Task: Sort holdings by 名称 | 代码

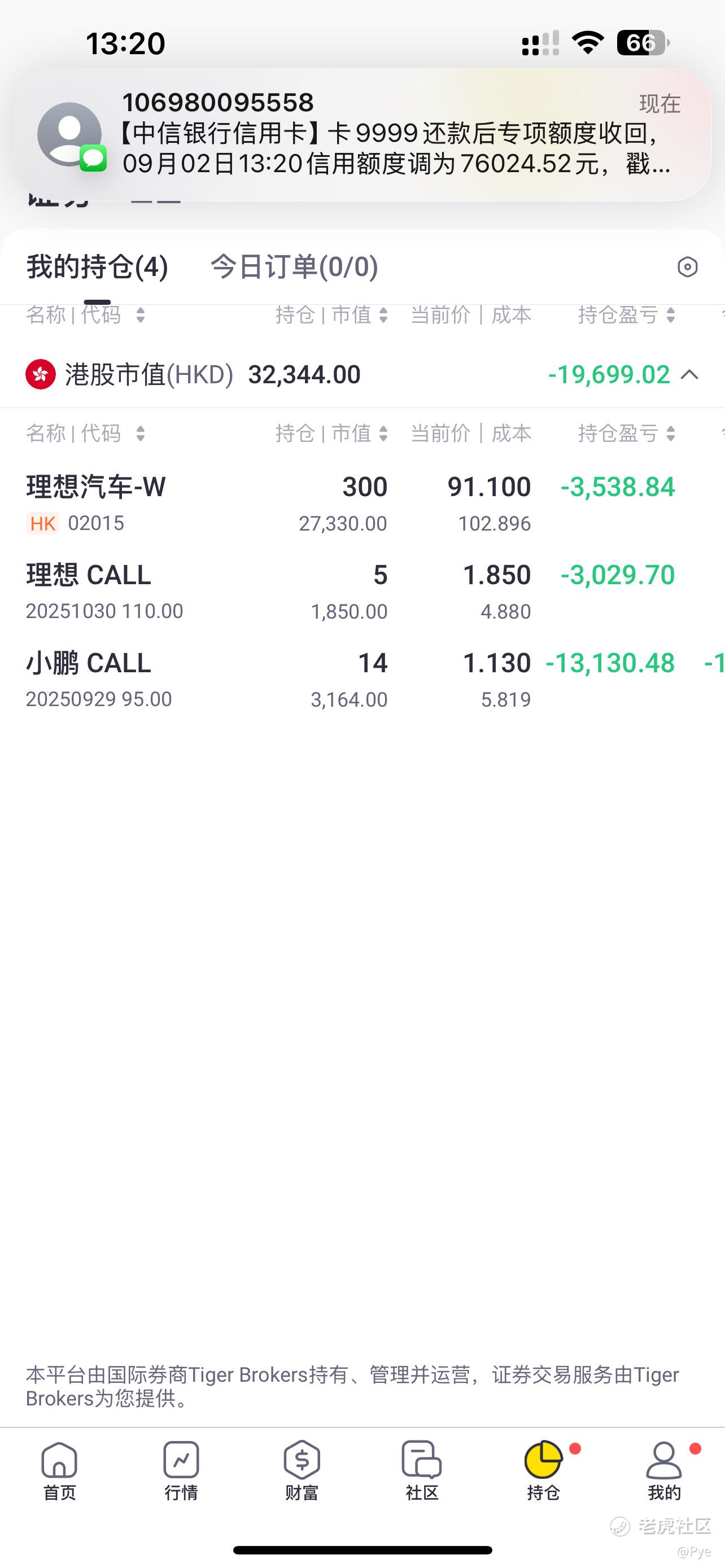Action: pos(85,433)
